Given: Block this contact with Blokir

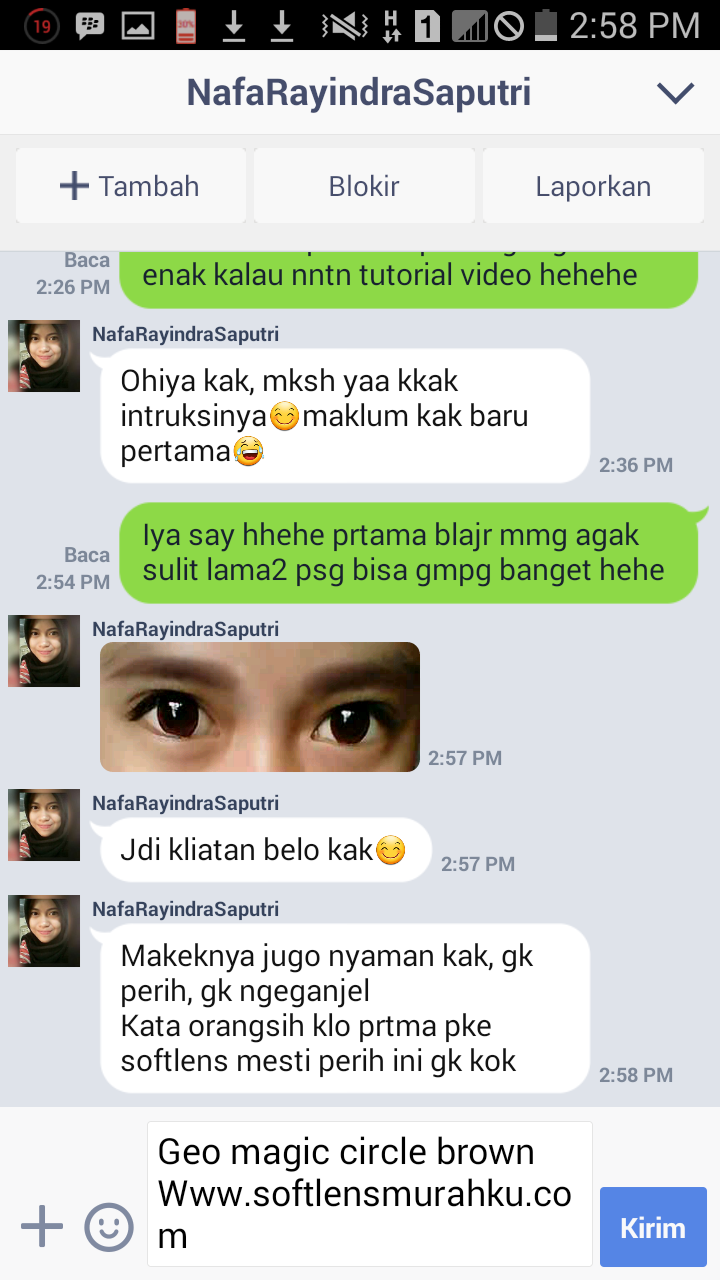Looking at the screenshot, I should click(x=364, y=186).
